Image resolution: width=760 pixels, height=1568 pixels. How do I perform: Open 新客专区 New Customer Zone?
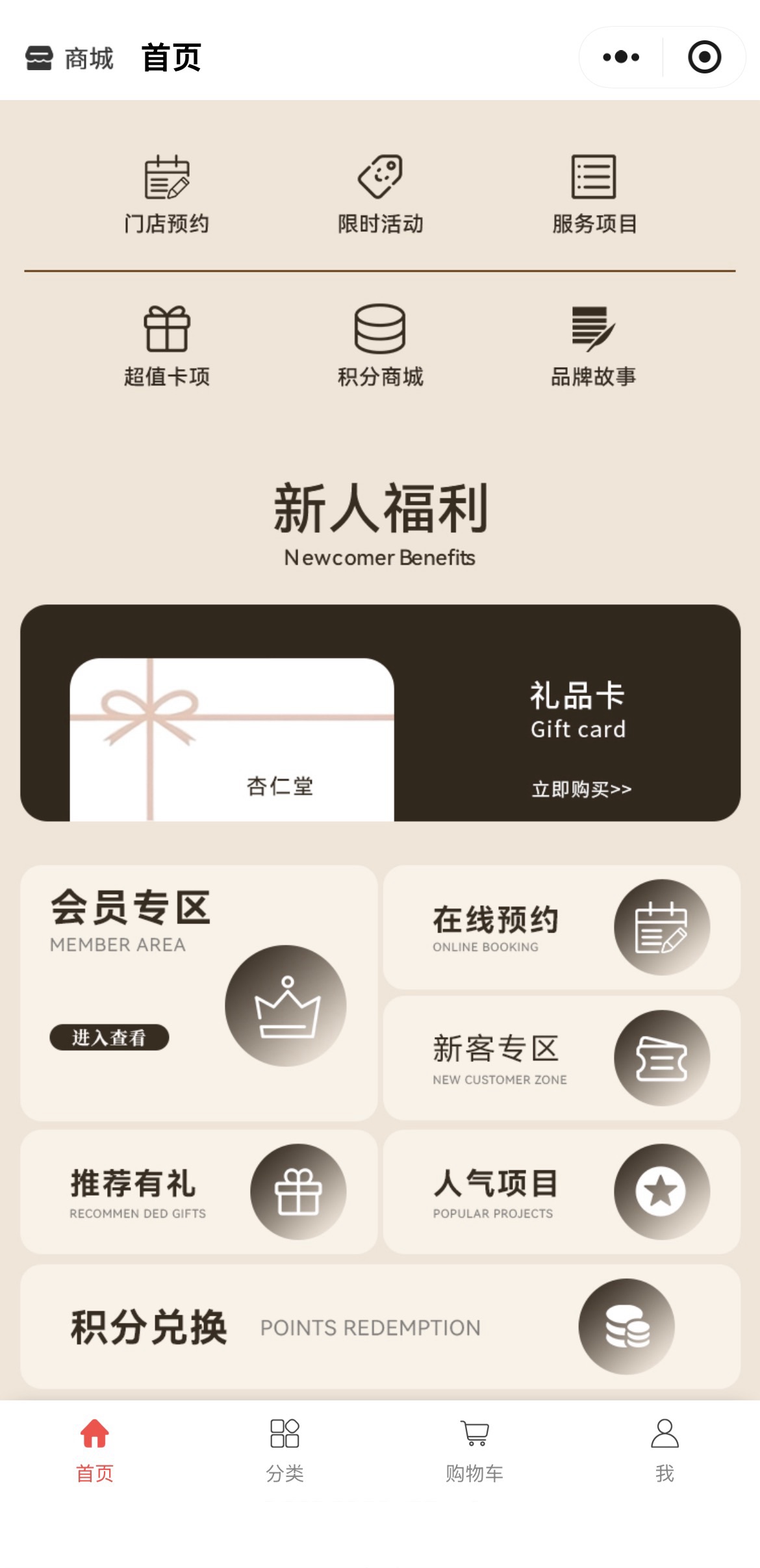pyautogui.click(x=561, y=1058)
